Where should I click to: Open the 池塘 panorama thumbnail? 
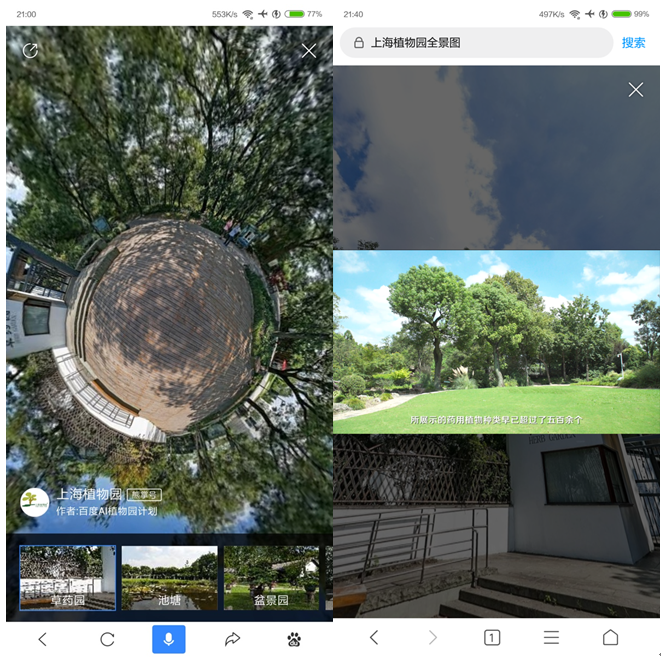pyautogui.click(x=170, y=577)
